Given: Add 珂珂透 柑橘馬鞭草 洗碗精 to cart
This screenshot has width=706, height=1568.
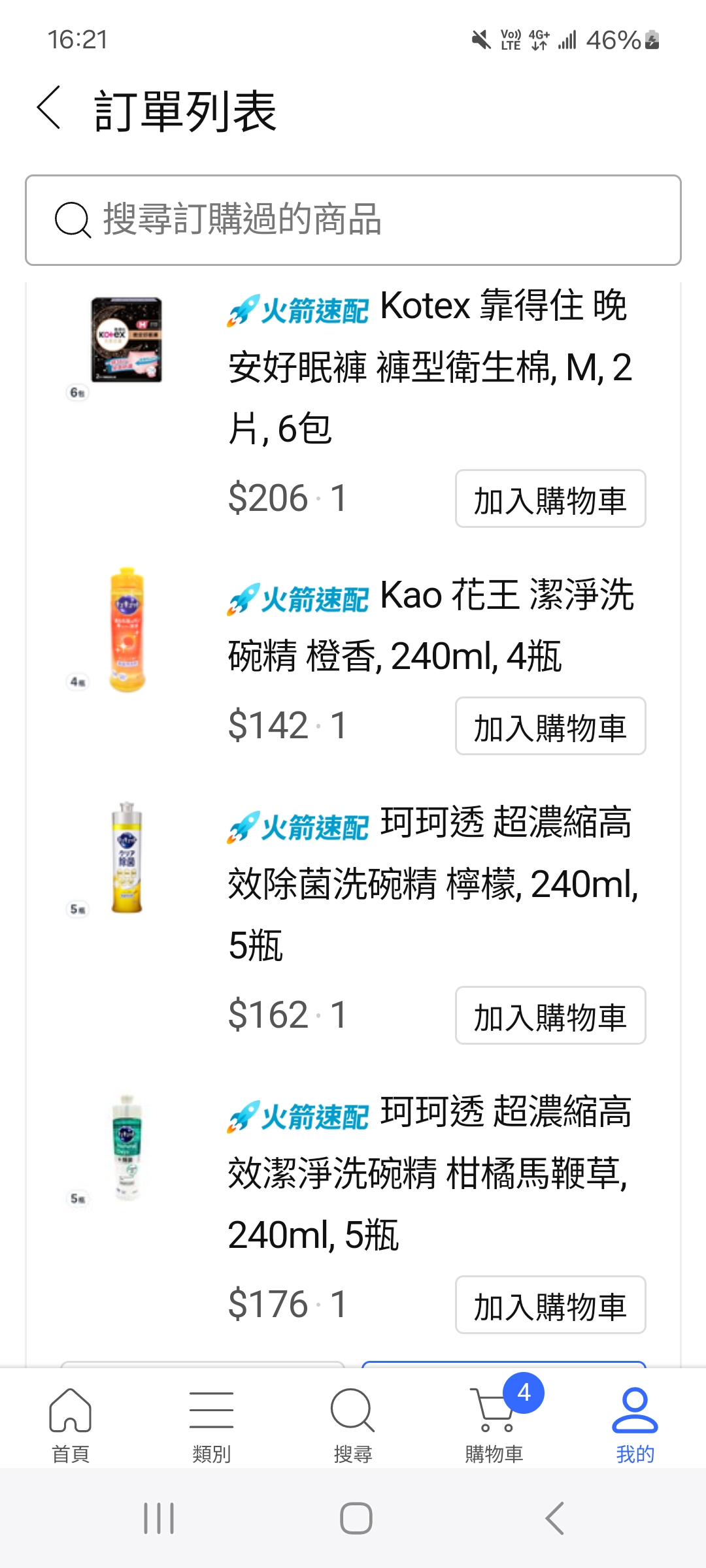Looking at the screenshot, I should coord(550,1305).
